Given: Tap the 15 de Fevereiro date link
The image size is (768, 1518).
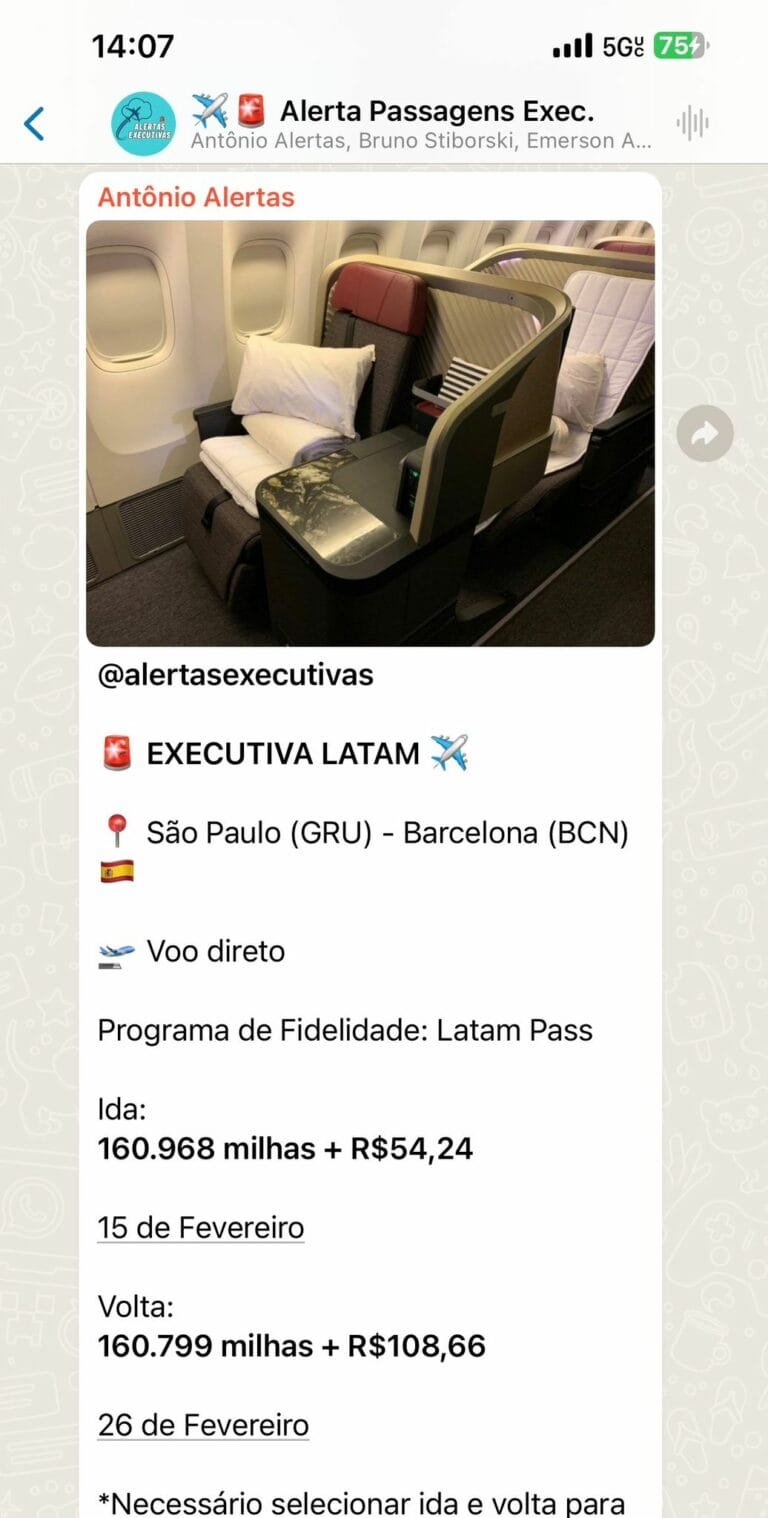Looking at the screenshot, I should click(200, 1227).
